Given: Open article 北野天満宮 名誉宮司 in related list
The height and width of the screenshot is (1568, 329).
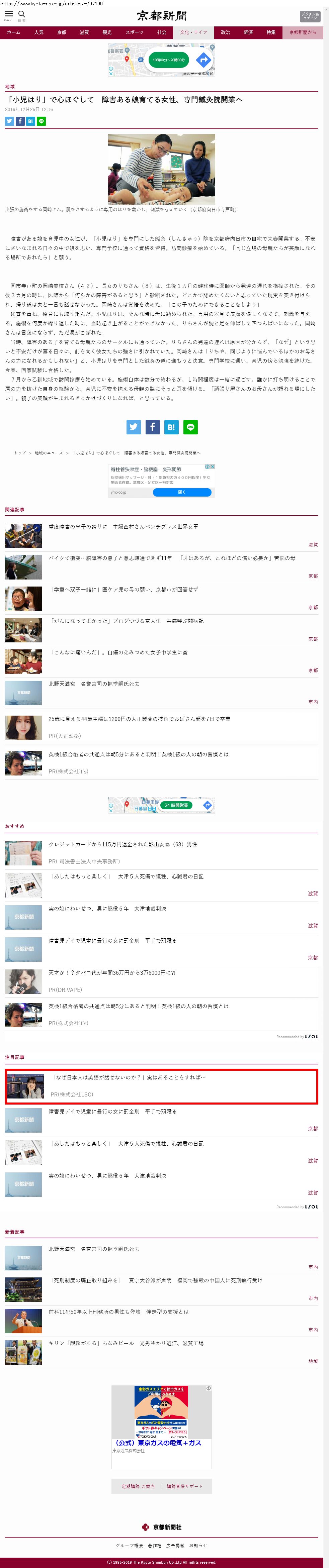Looking at the screenshot, I should pos(94,684).
